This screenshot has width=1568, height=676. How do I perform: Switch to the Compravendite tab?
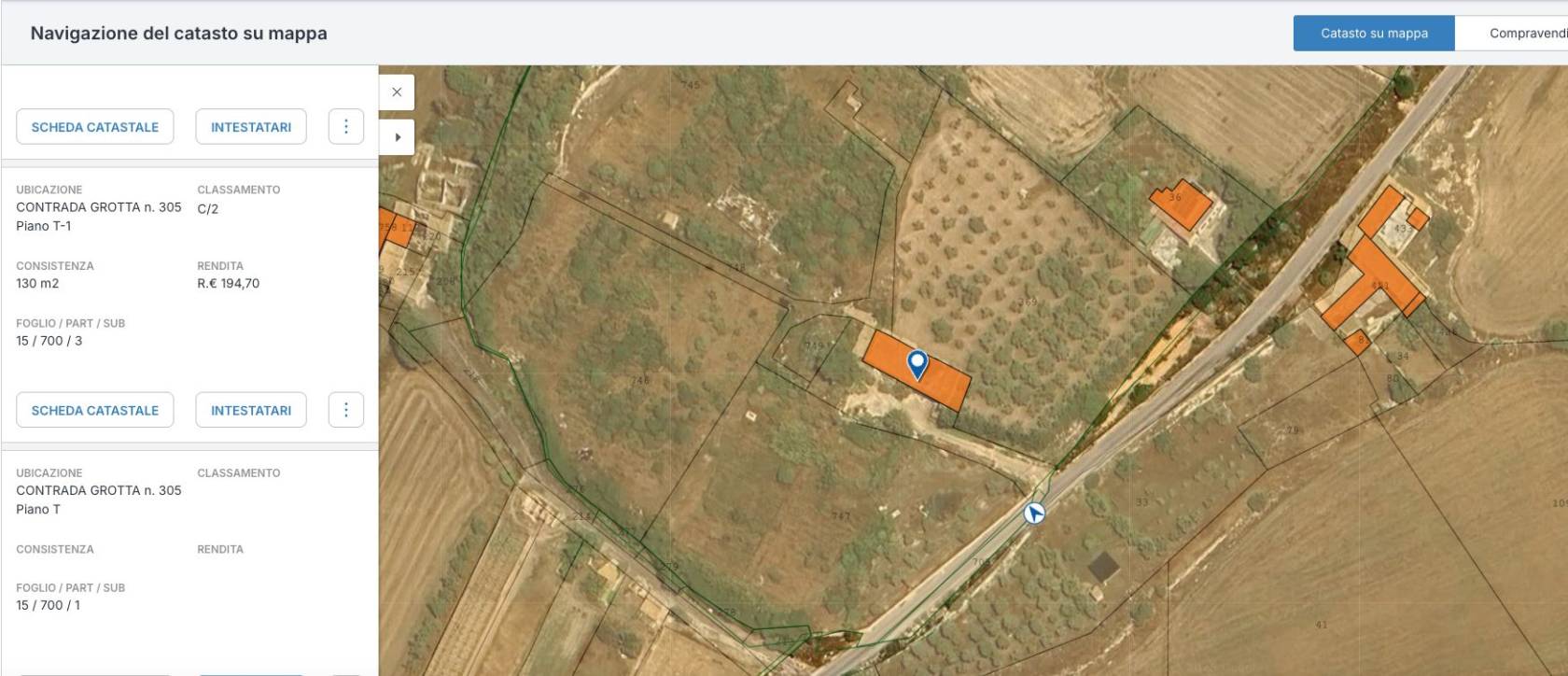click(1521, 33)
